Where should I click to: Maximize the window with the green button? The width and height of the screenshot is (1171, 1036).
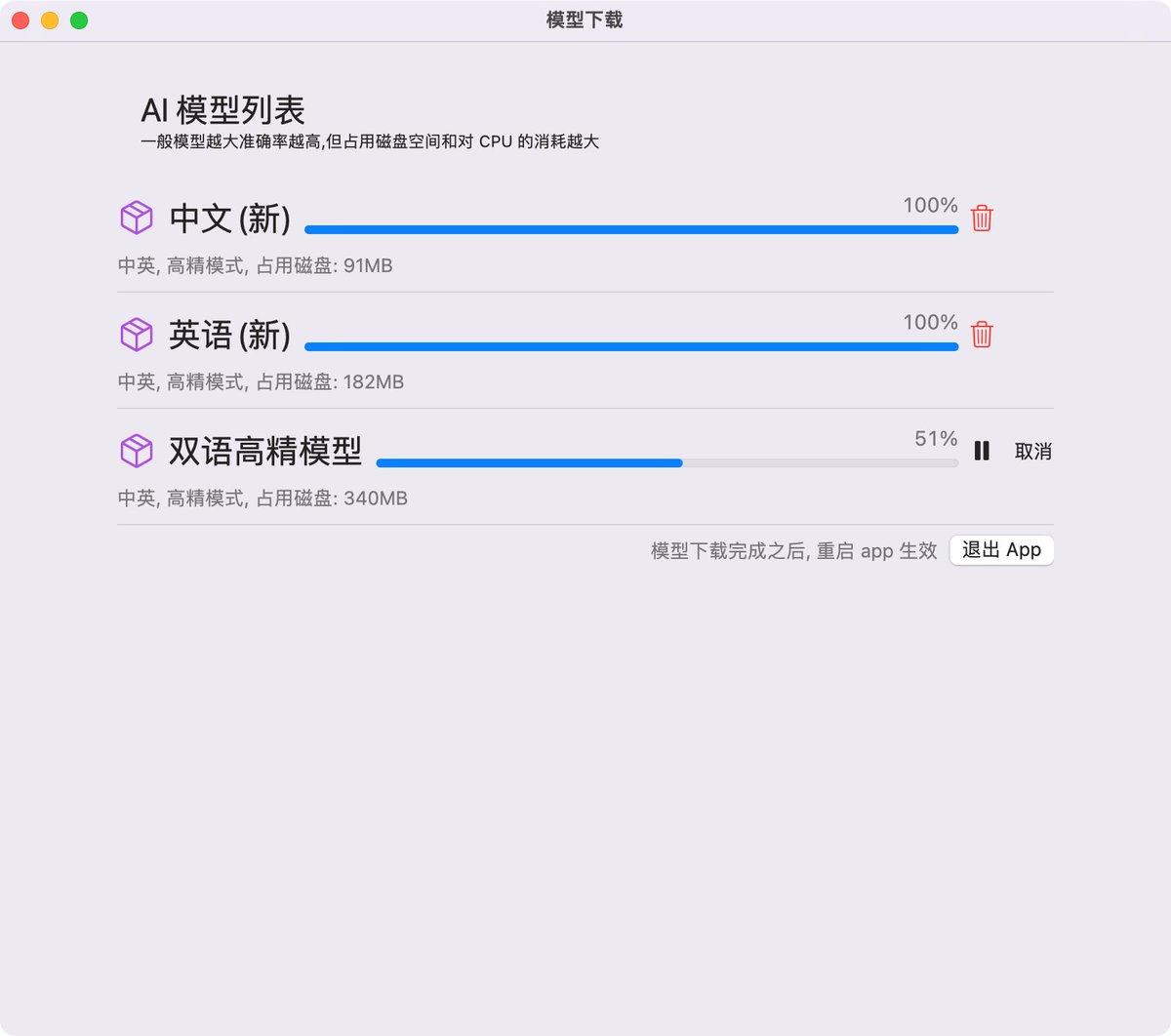pos(79,20)
